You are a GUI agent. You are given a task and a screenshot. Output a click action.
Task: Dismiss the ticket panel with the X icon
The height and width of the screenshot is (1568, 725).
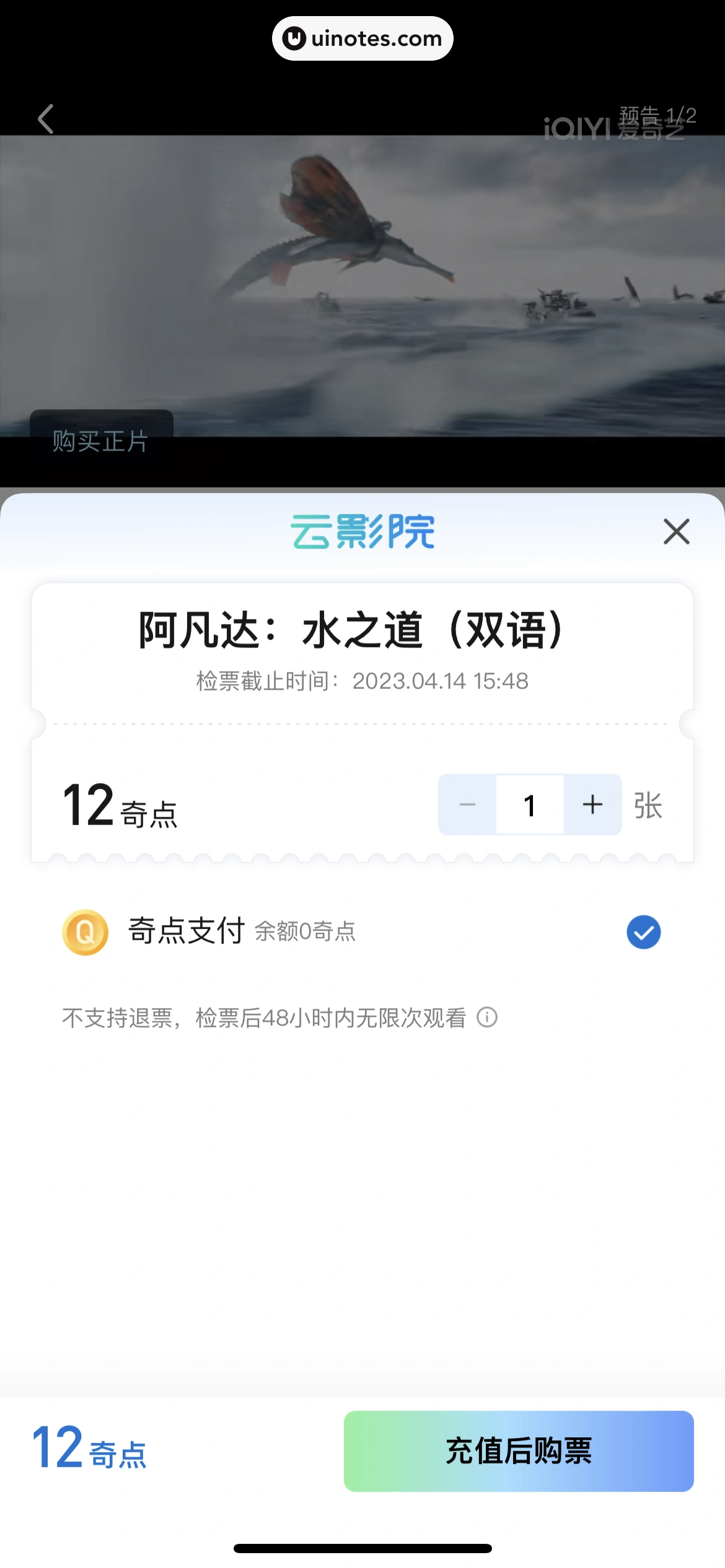(x=675, y=533)
